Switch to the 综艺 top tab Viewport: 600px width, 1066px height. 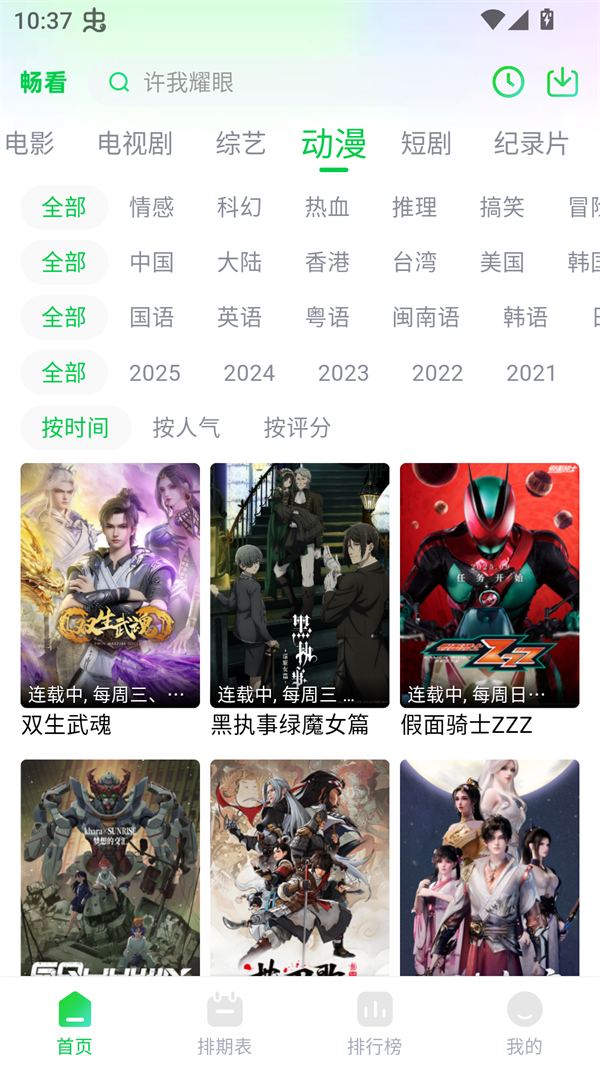pyautogui.click(x=241, y=144)
